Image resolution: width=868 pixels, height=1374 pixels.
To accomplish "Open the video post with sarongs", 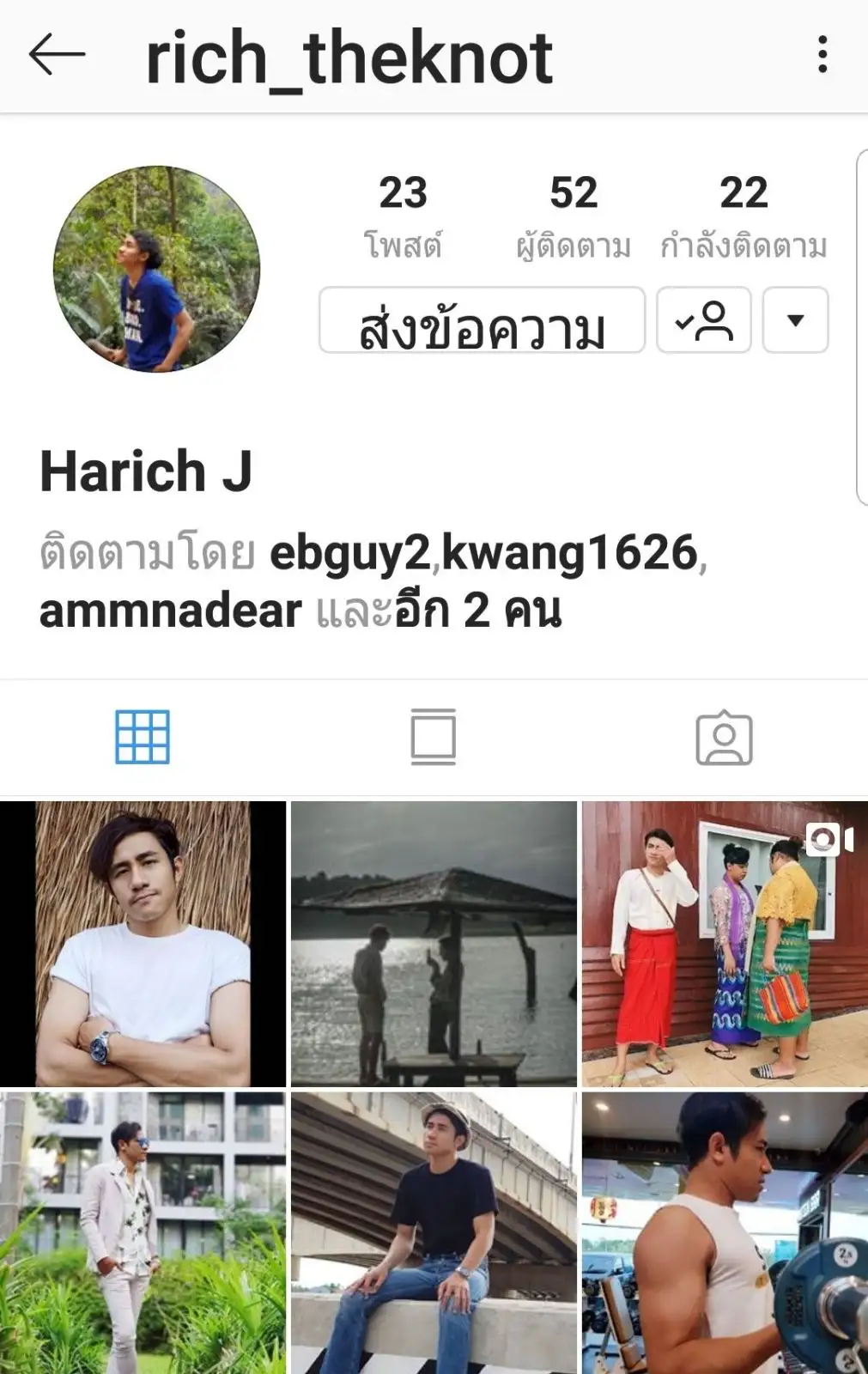I will [x=725, y=944].
